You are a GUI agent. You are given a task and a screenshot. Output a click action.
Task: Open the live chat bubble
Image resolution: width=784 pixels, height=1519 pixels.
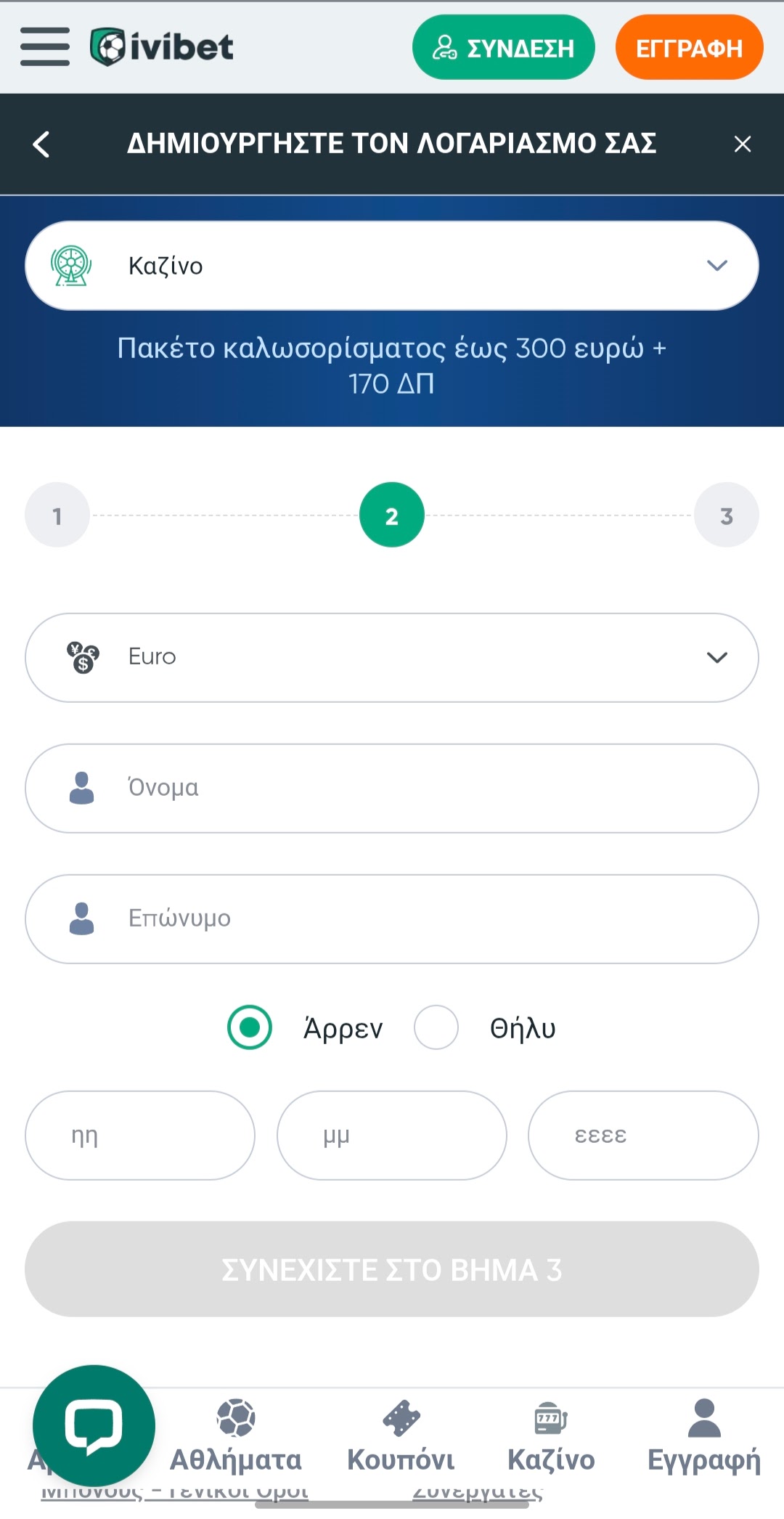pos(94,1425)
